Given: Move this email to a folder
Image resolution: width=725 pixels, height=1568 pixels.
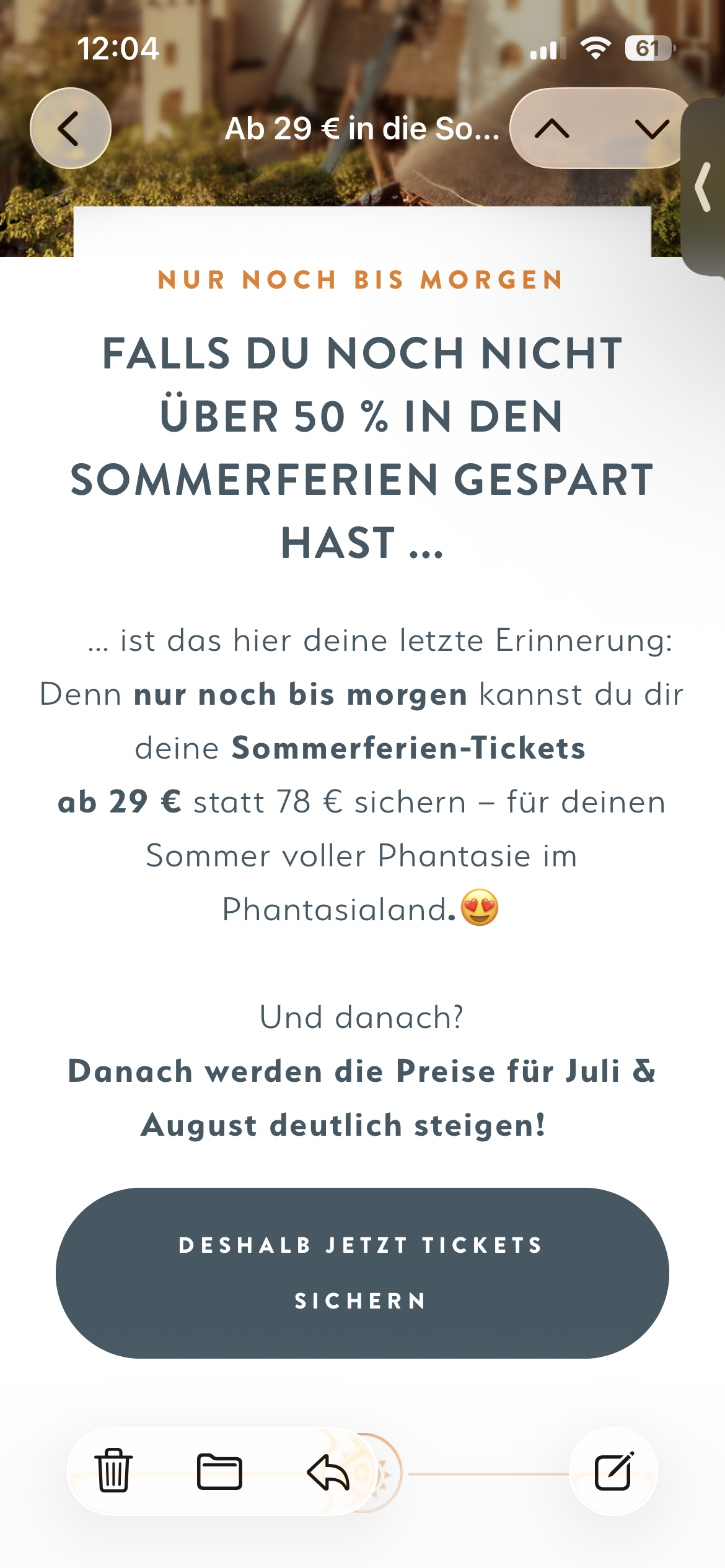Looking at the screenshot, I should [x=219, y=1471].
